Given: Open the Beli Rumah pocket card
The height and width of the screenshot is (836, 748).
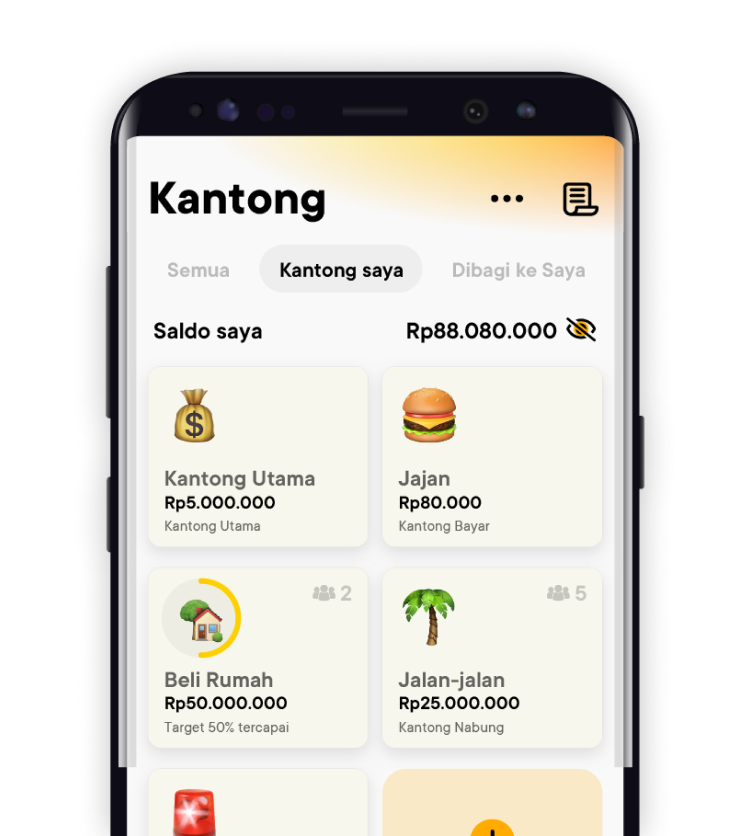Looking at the screenshot, I should coord(258,658).
